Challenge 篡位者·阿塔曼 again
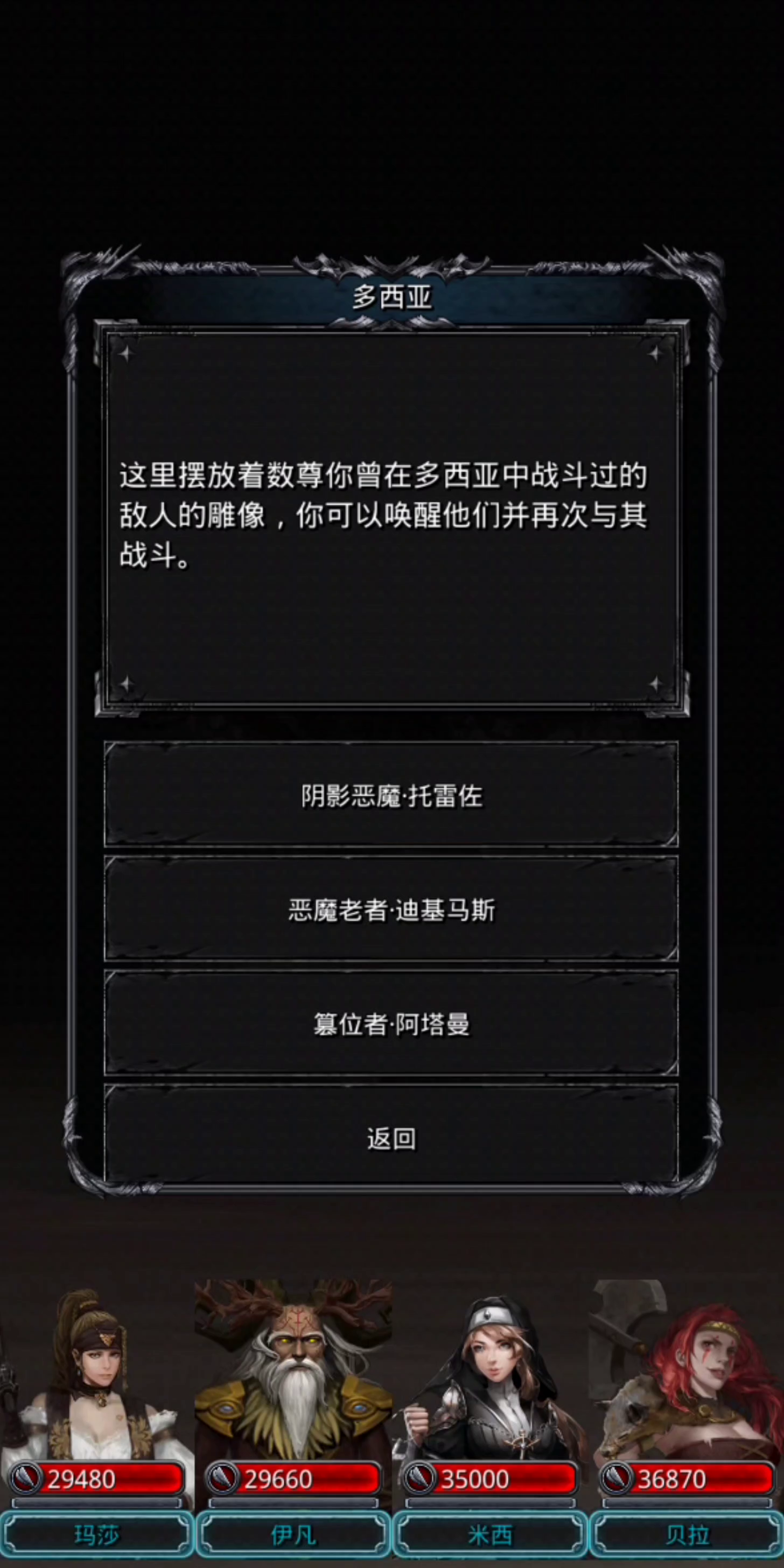The height and width of the screenshot is (1568, 784). coord(391,1024)
